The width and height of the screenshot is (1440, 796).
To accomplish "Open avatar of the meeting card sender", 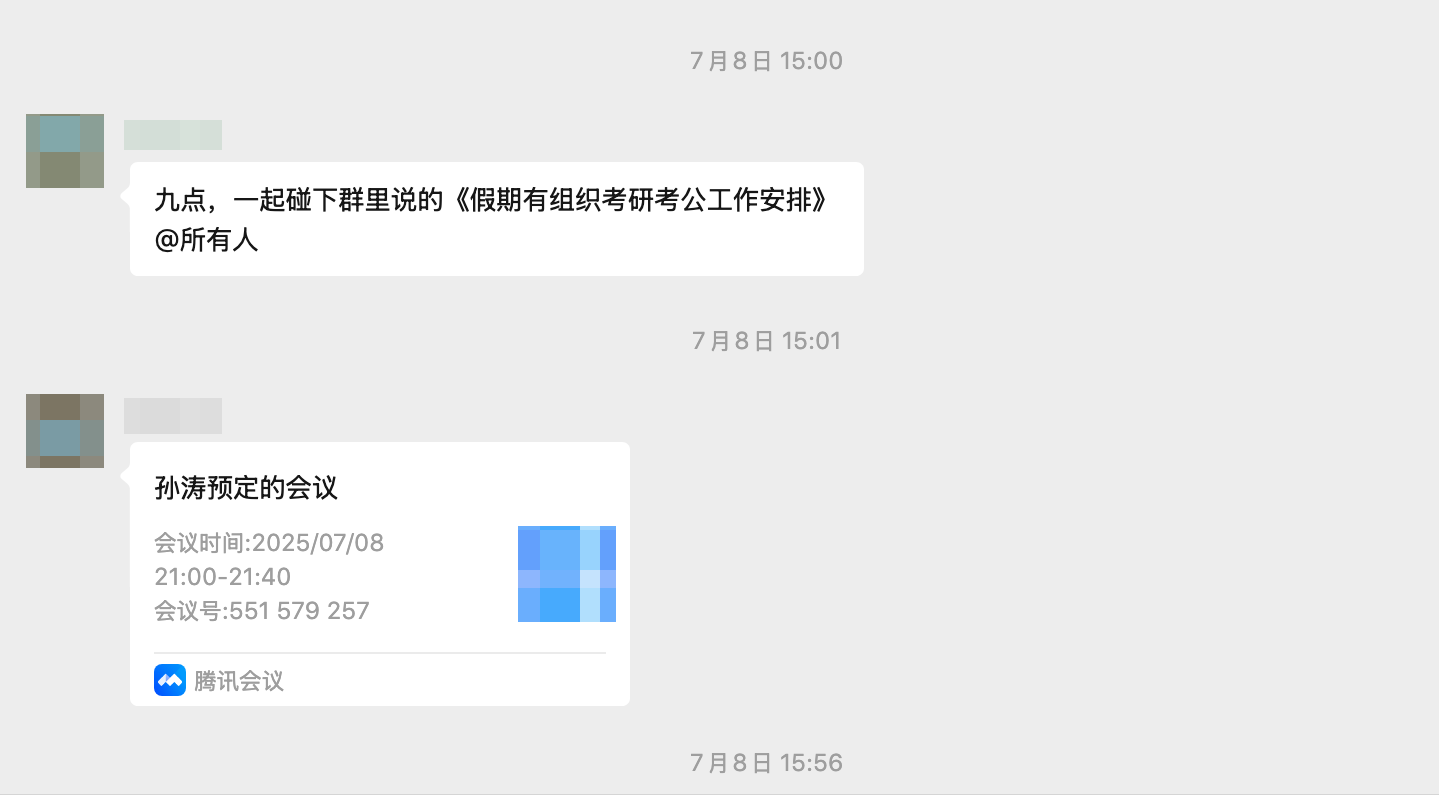I will (65, 431).
